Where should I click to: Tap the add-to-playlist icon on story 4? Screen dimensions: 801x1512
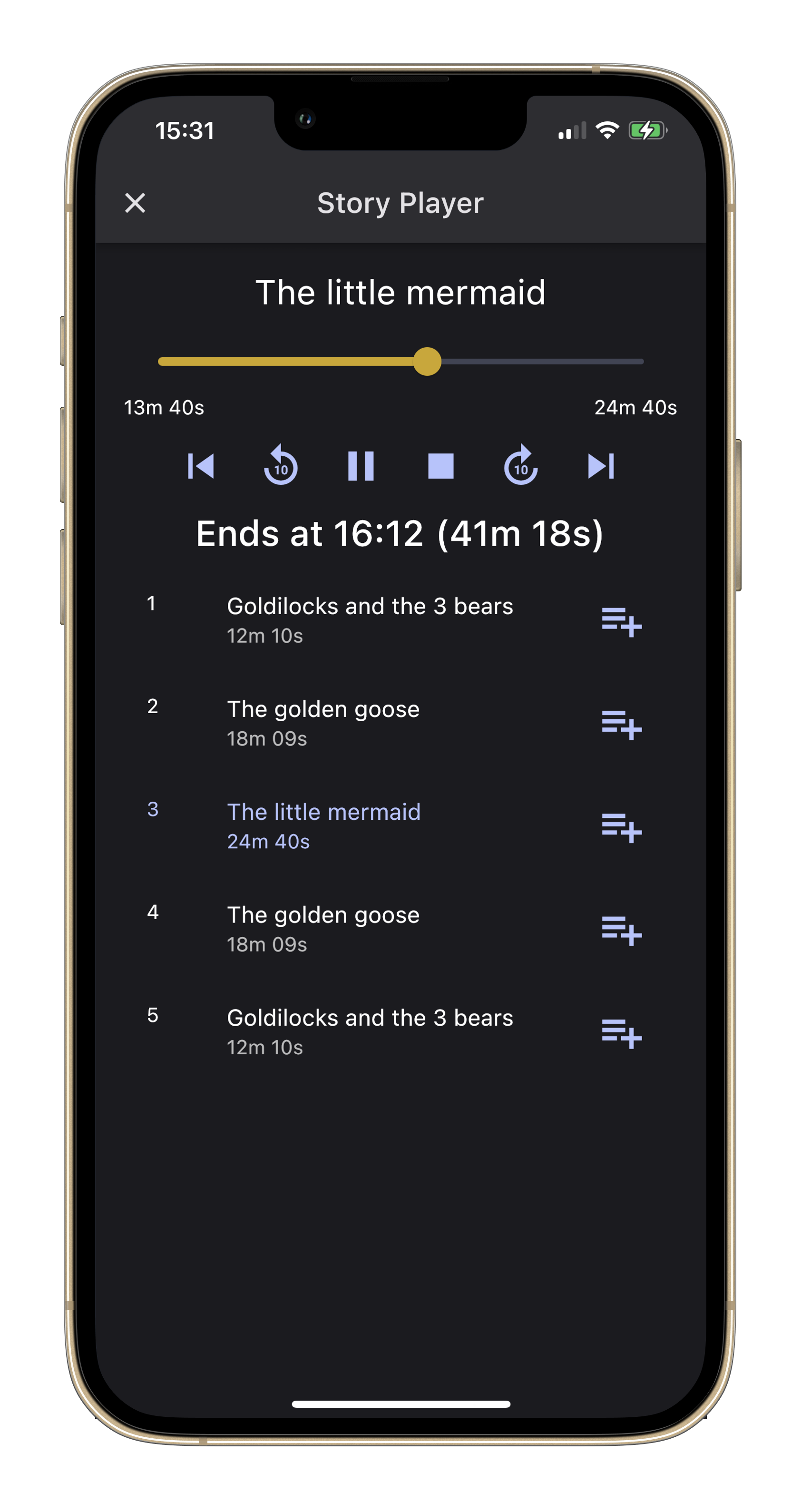(621, 931)
